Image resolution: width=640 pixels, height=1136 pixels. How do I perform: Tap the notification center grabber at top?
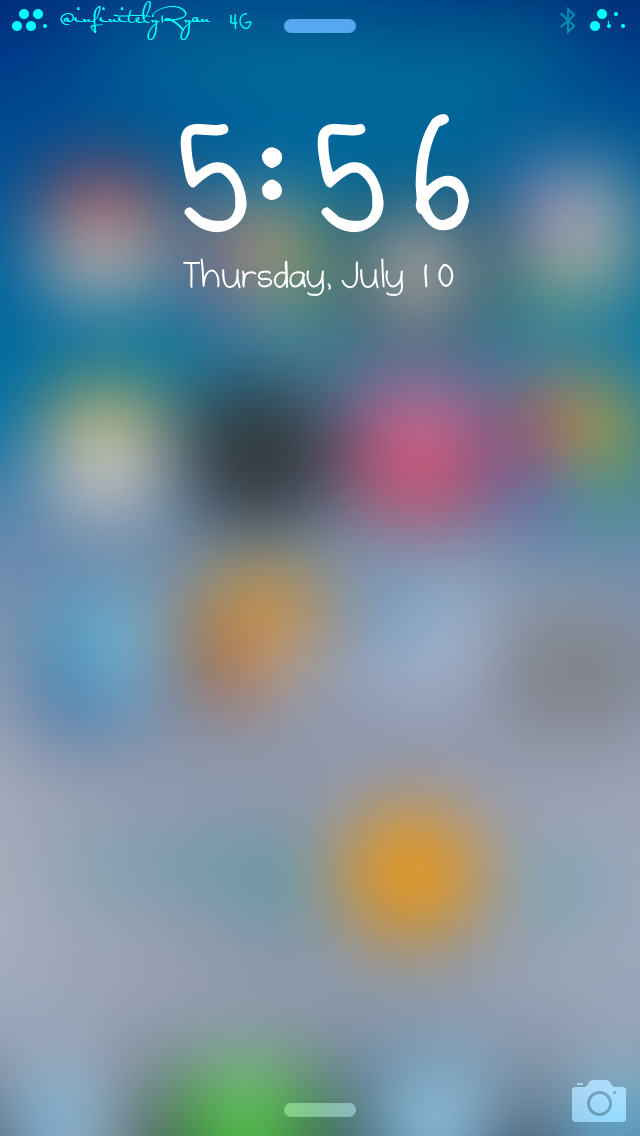(x=320, y=26)
